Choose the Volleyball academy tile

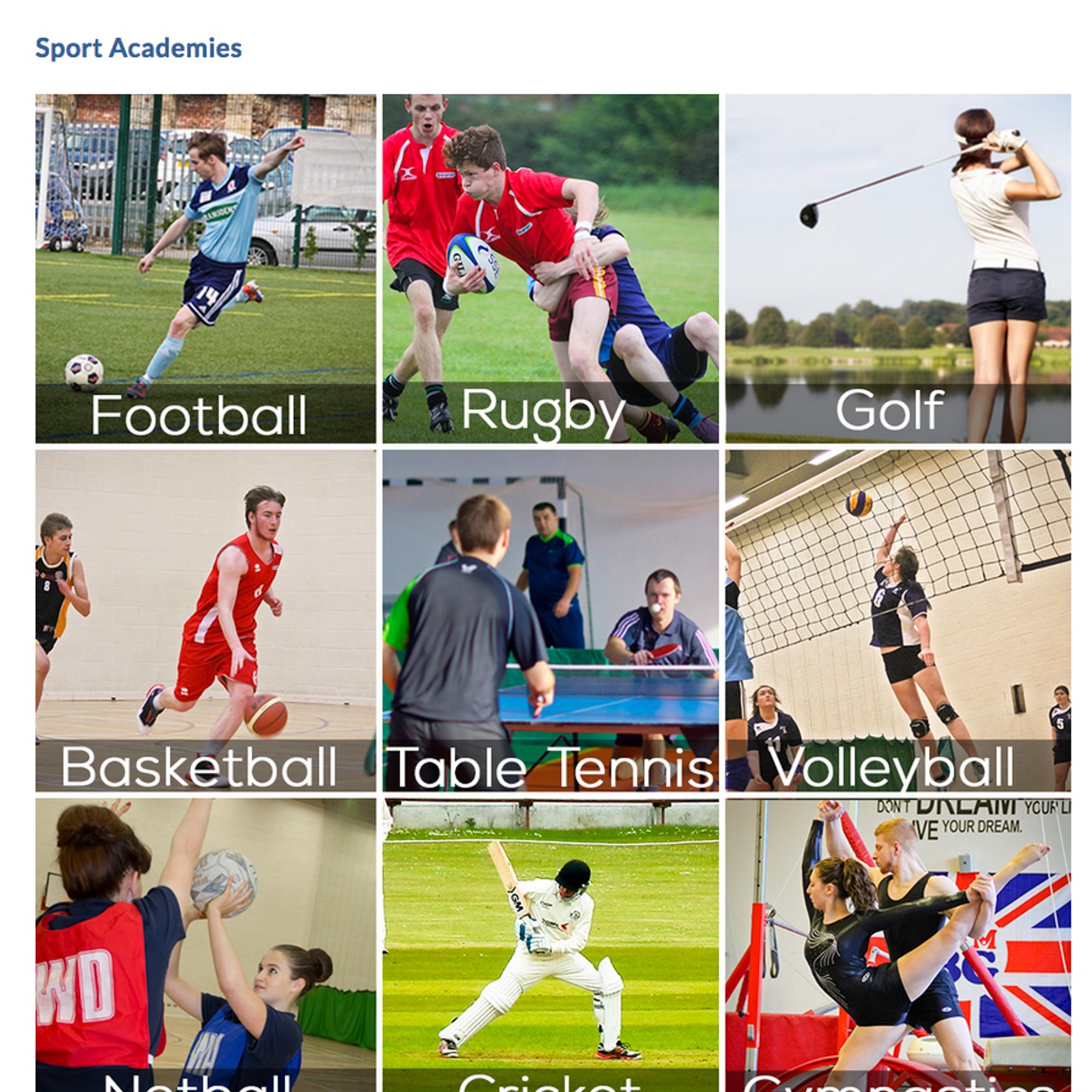(898, 620)
